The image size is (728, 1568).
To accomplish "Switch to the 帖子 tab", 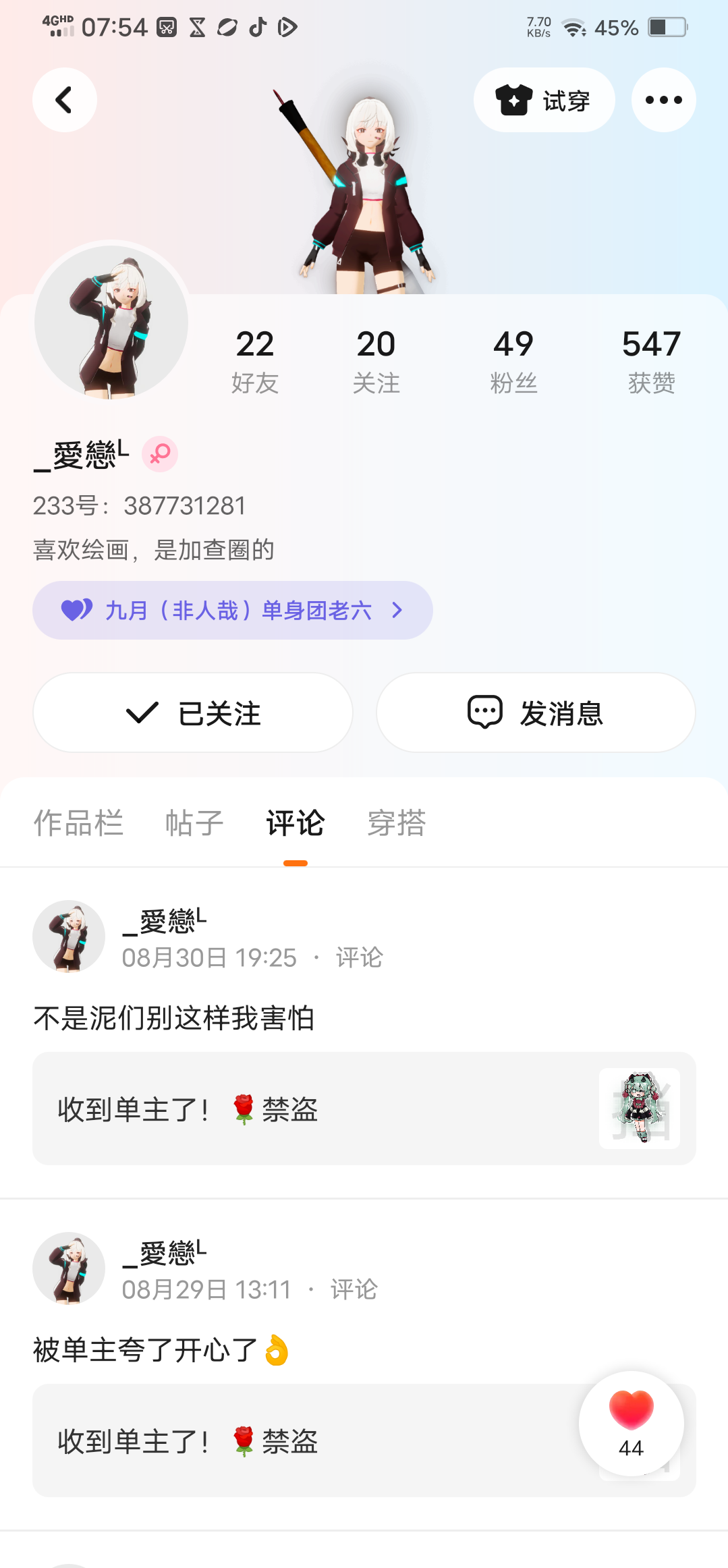I will [194, 823].
